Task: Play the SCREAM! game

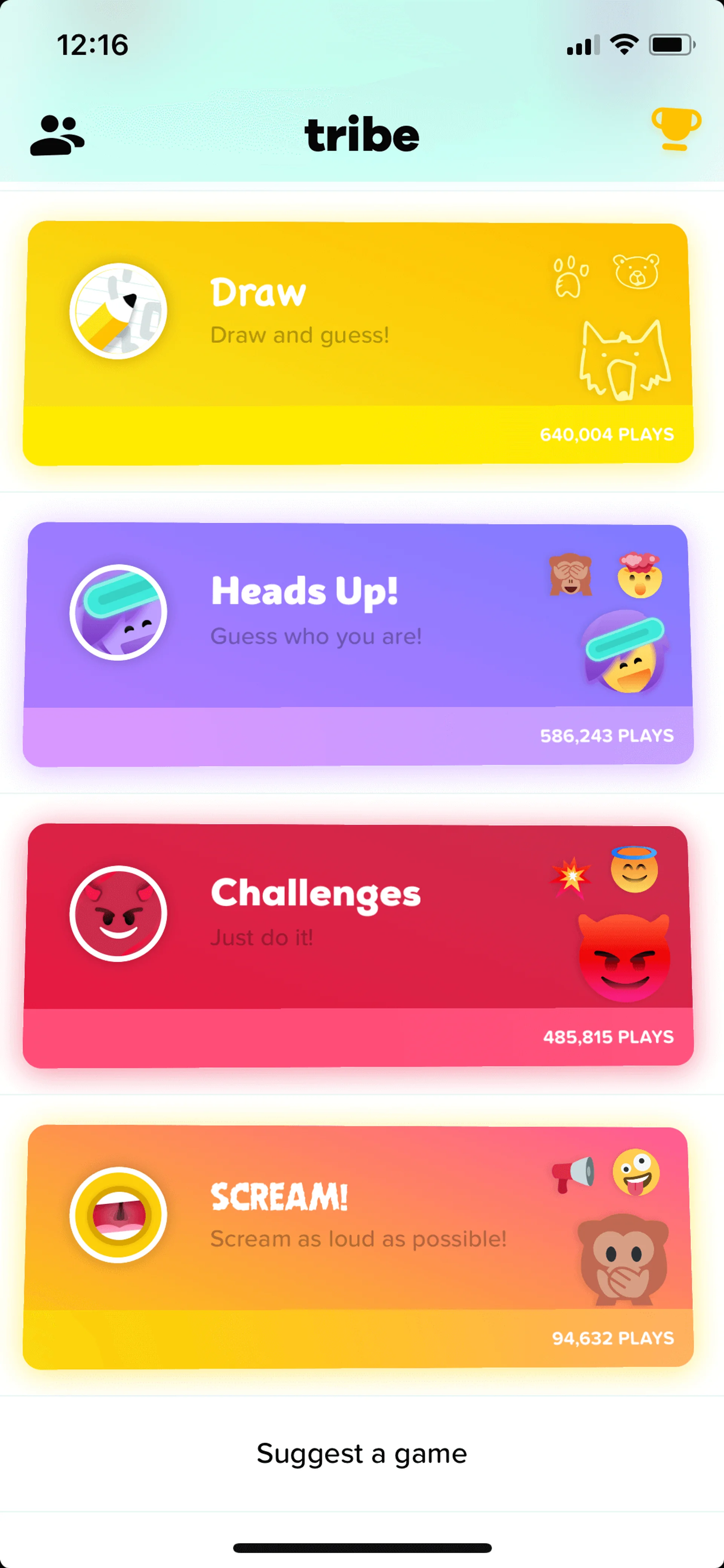Action: pyautogui.click(x=358, y=1247)
